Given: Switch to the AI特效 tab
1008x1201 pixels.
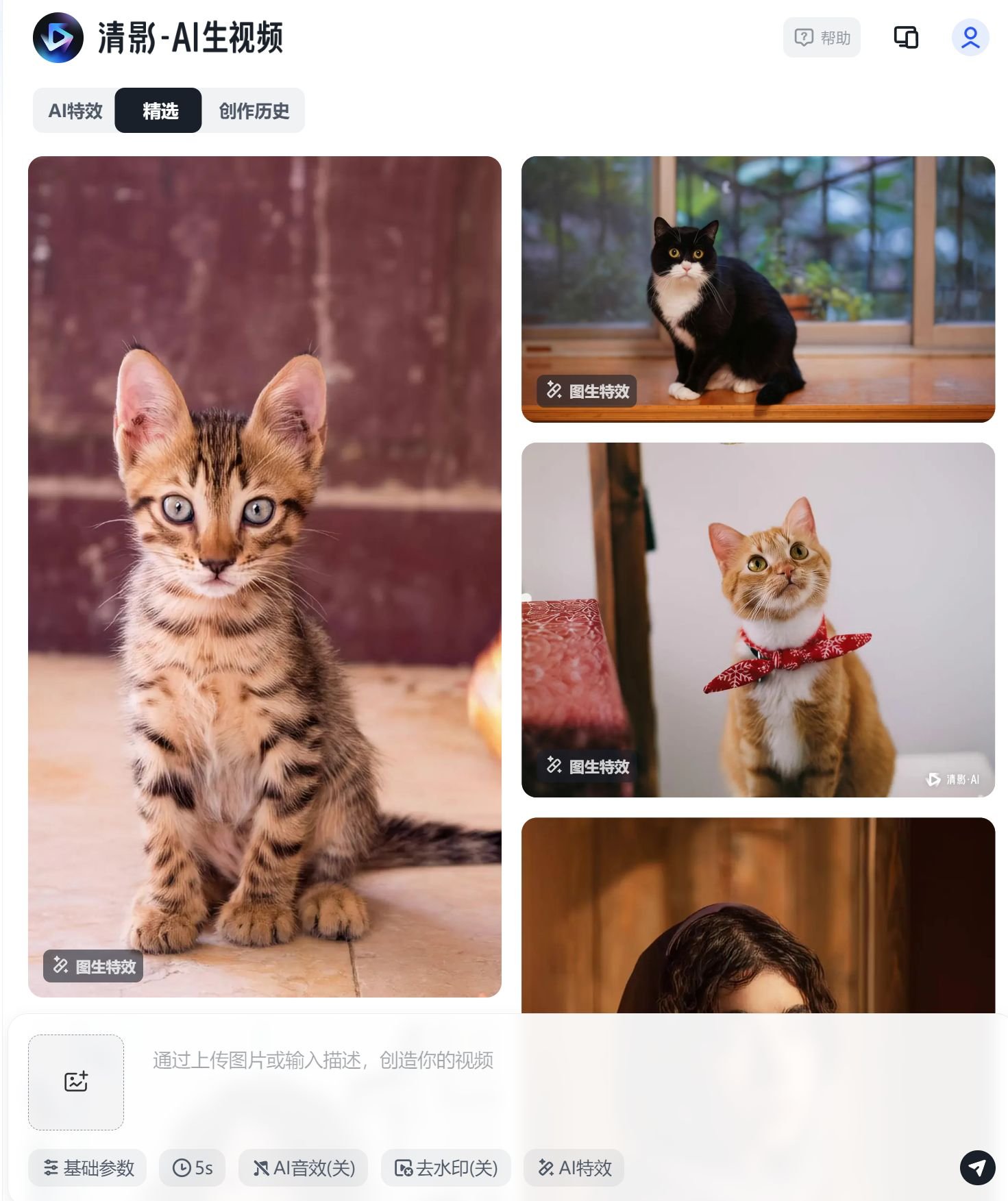Looking at the screenshot, I should (75, 111).
